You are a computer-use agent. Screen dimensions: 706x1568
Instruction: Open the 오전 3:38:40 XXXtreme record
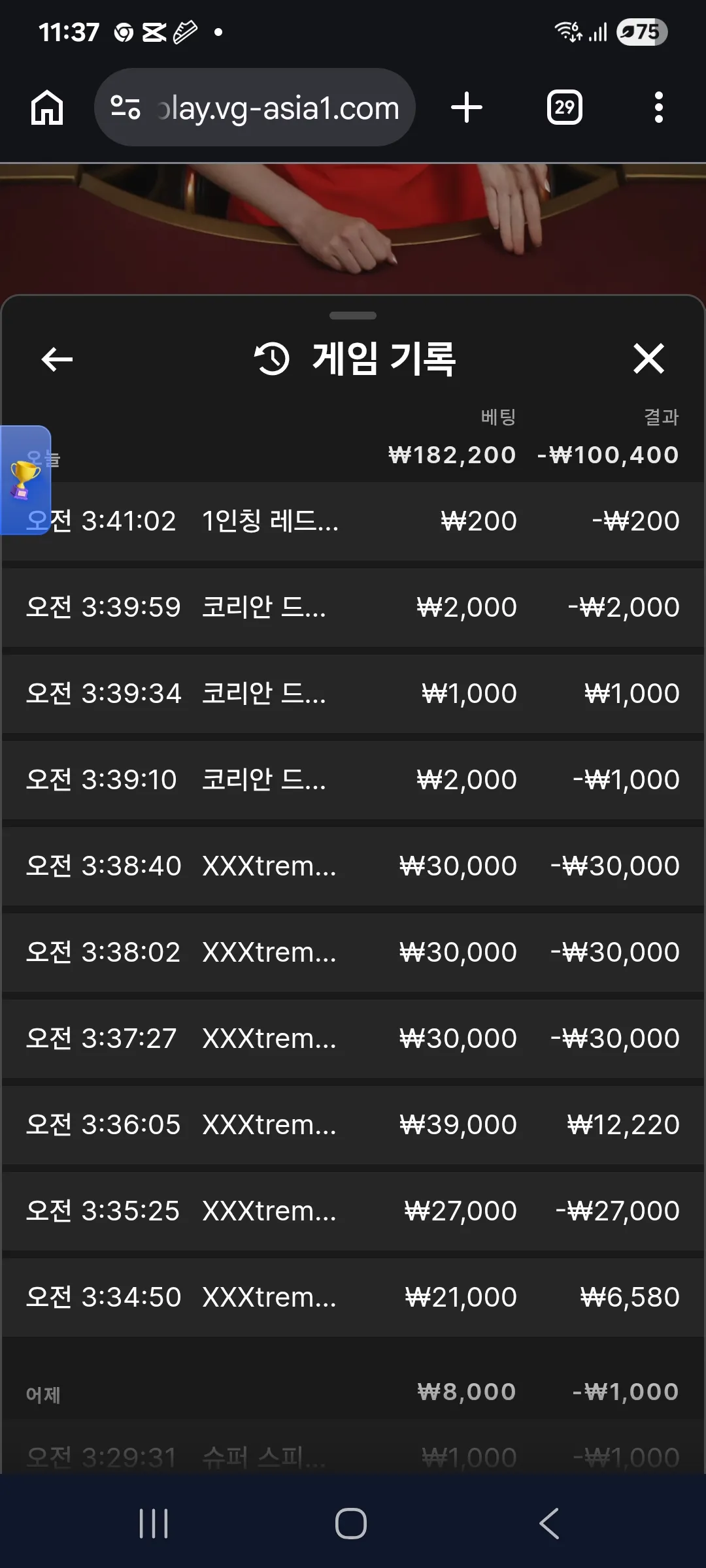(353, 866)
